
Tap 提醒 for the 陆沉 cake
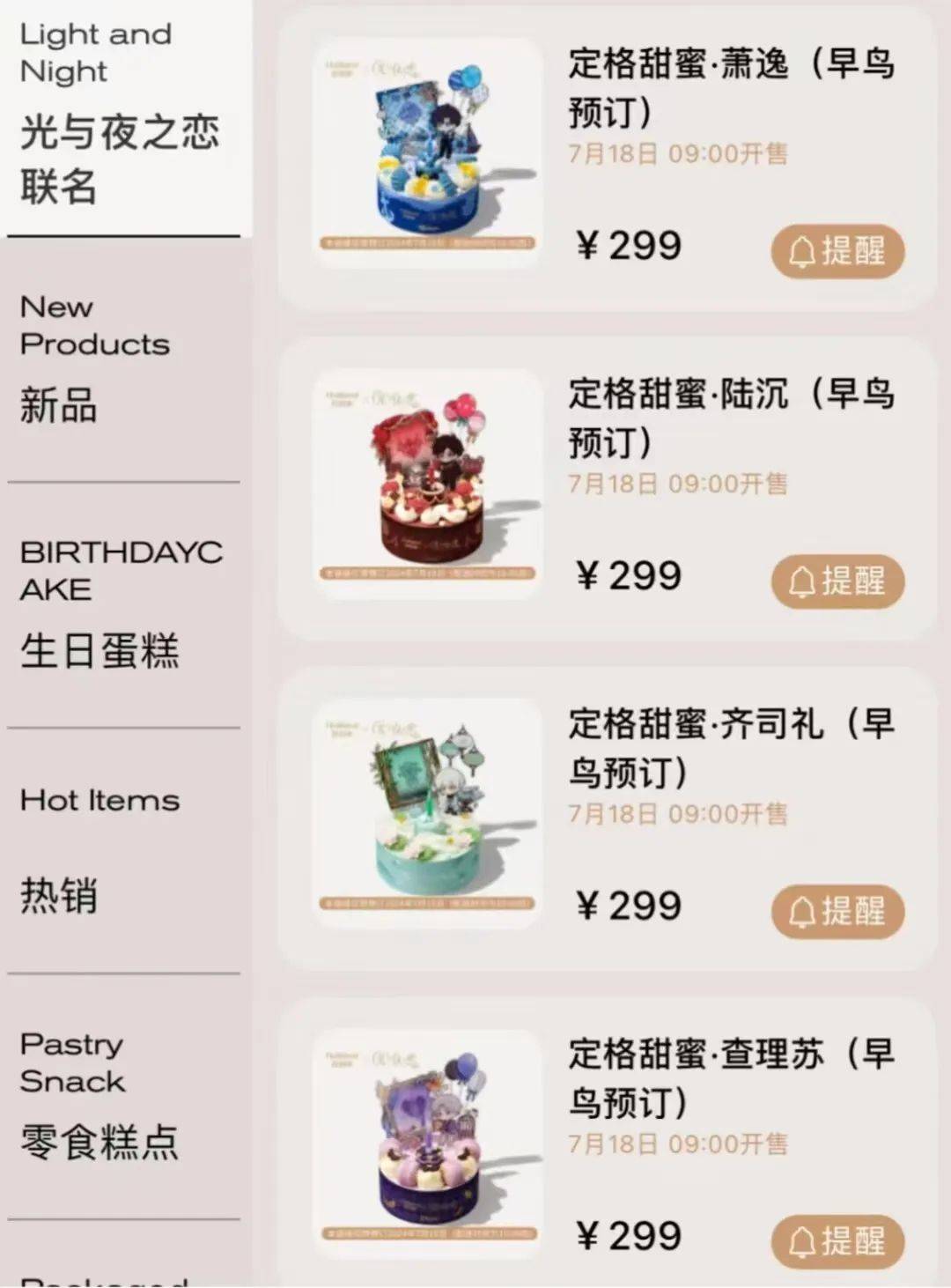837,581
